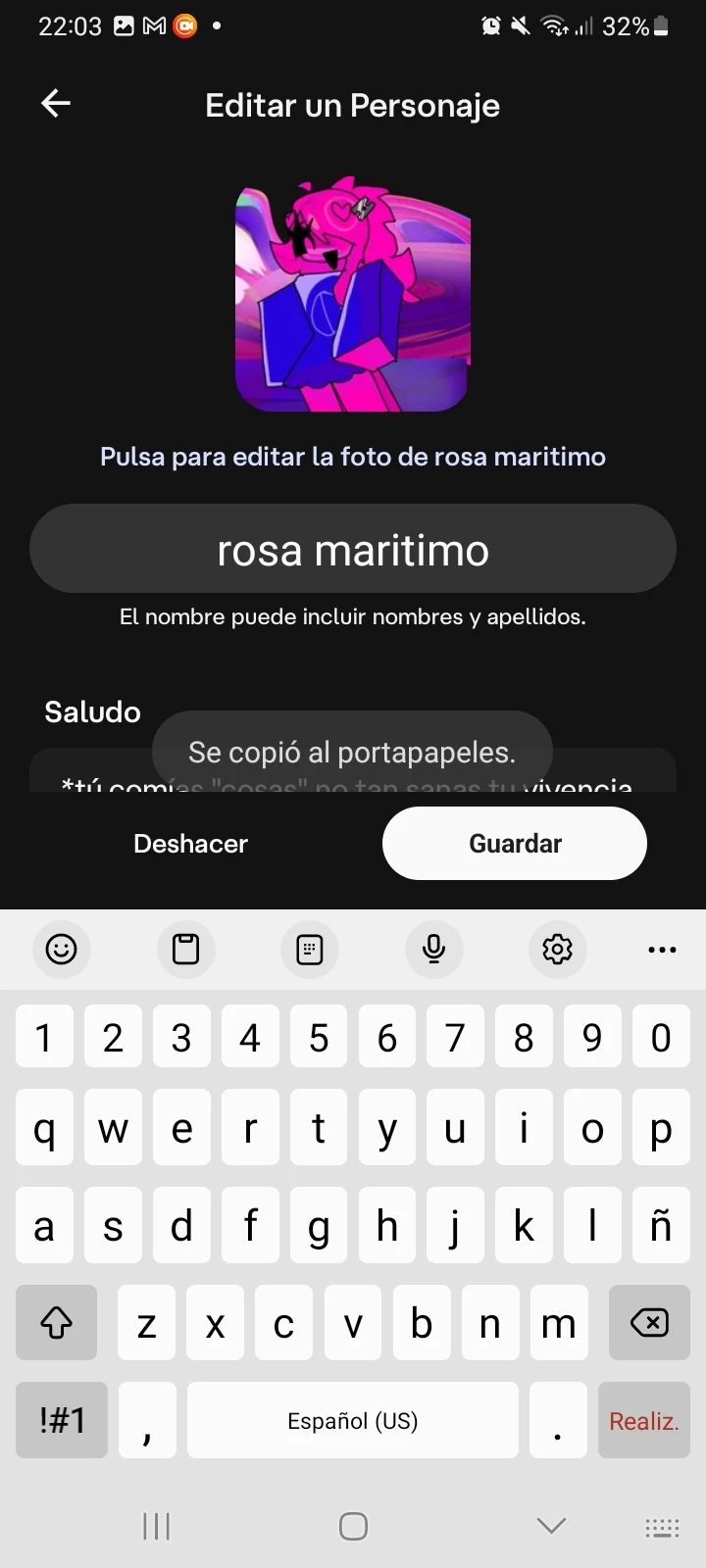Hide the keyboard with the down chevron
This screenshot has width=706, height=1568.
(551, 1526)
